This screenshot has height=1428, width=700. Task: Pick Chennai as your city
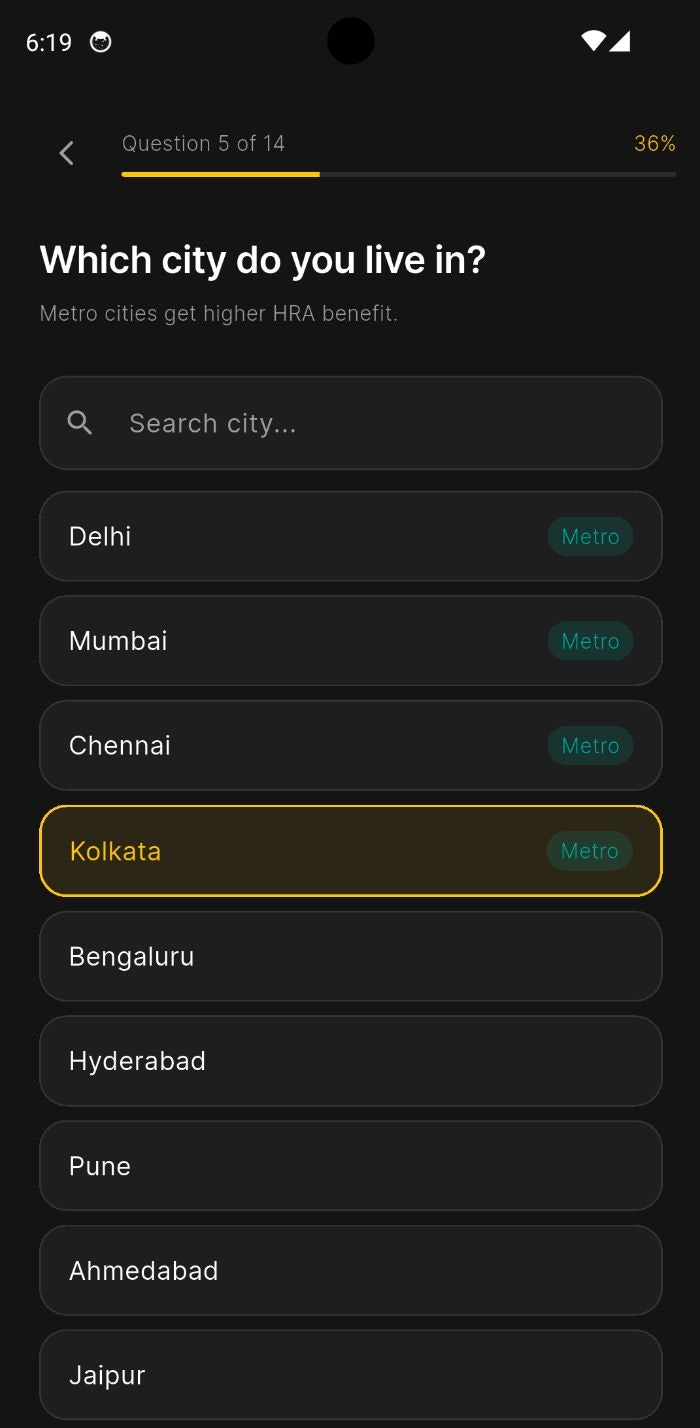pos(350,745)
